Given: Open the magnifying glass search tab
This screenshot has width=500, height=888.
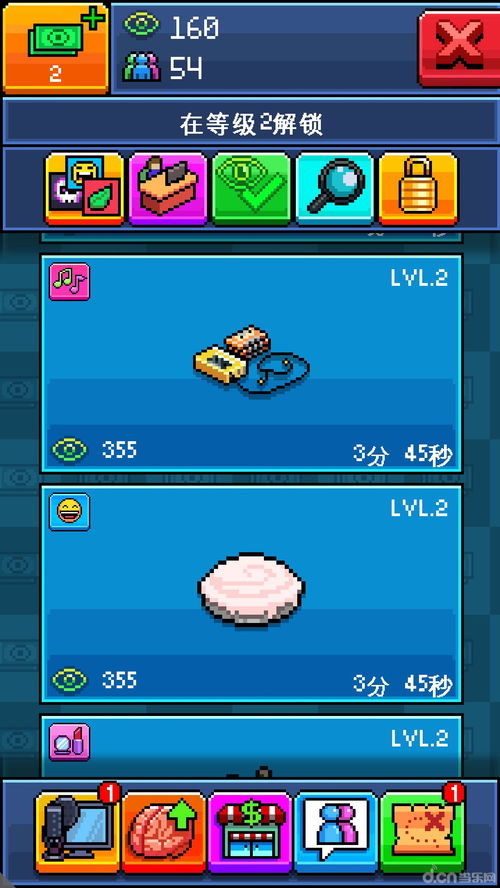Looking at the screenshot, I should tap(335, 189).
